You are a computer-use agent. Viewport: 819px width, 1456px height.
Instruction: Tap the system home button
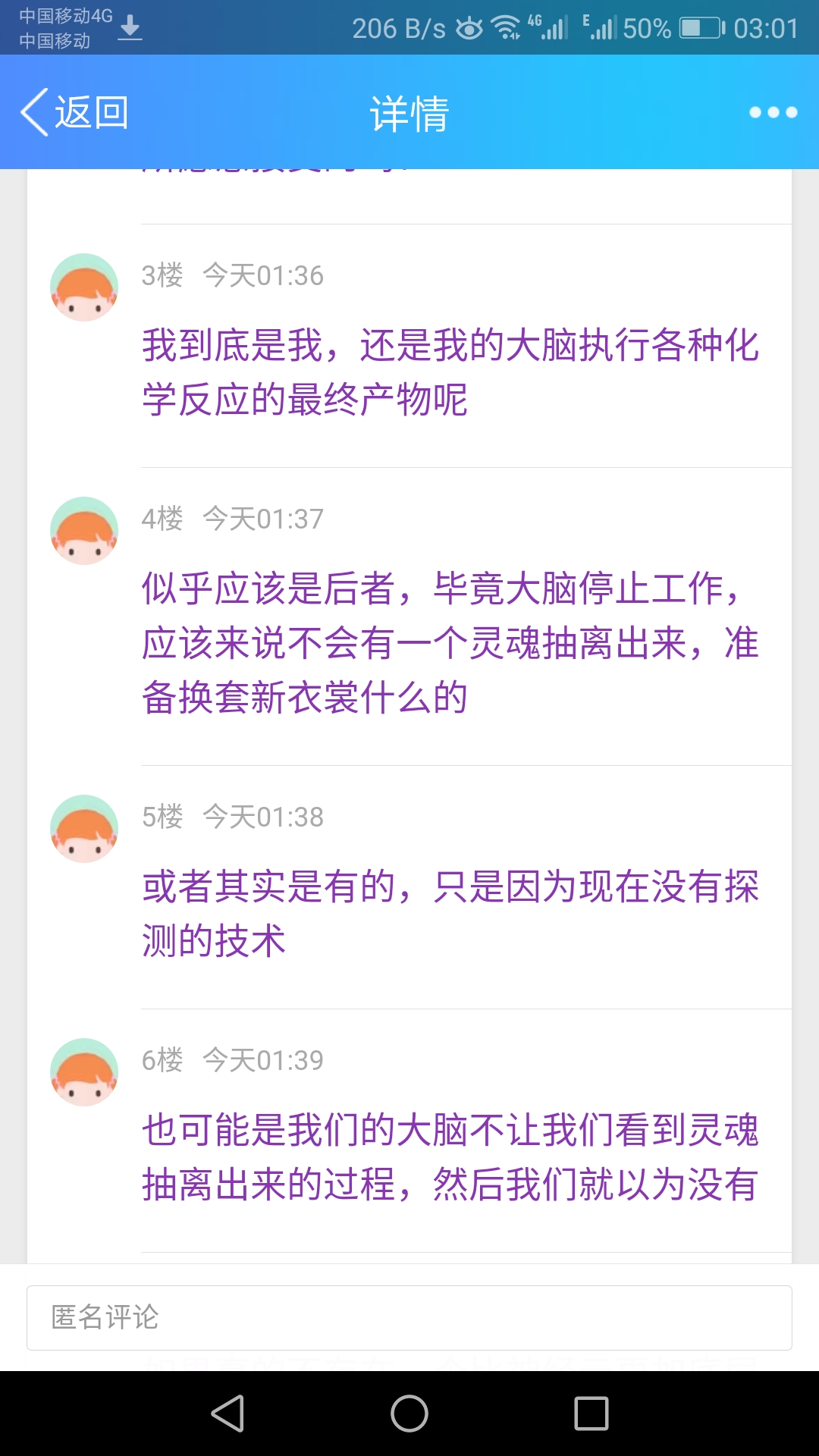point(409,1414)
